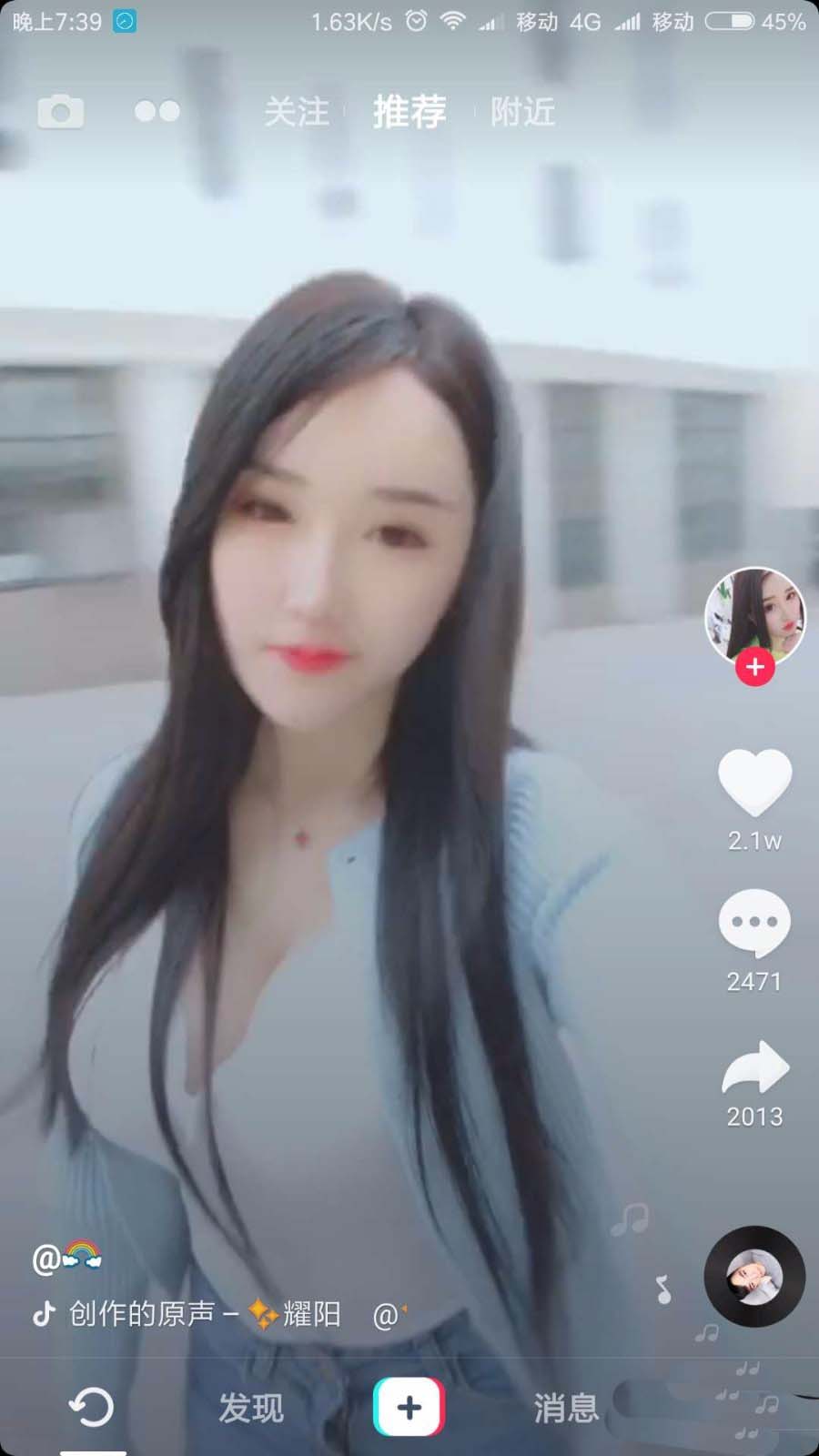Tap the refresh icon in the bottom bar
This screenshot has height=1456, width=819.
pyautogui.click(x=91, y=1406)
